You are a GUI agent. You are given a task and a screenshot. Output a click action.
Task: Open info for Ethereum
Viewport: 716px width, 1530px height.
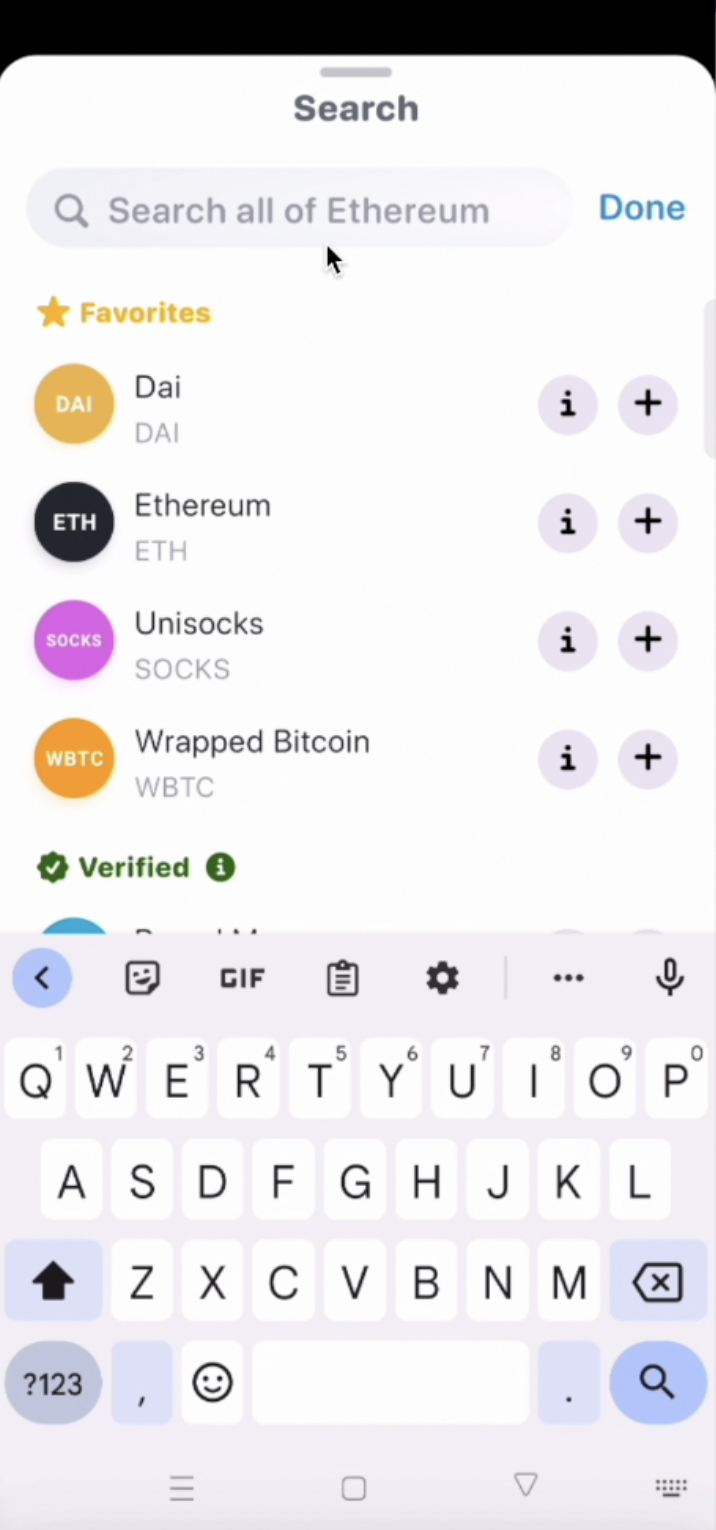pyautogui.click(x=568, y=522)
